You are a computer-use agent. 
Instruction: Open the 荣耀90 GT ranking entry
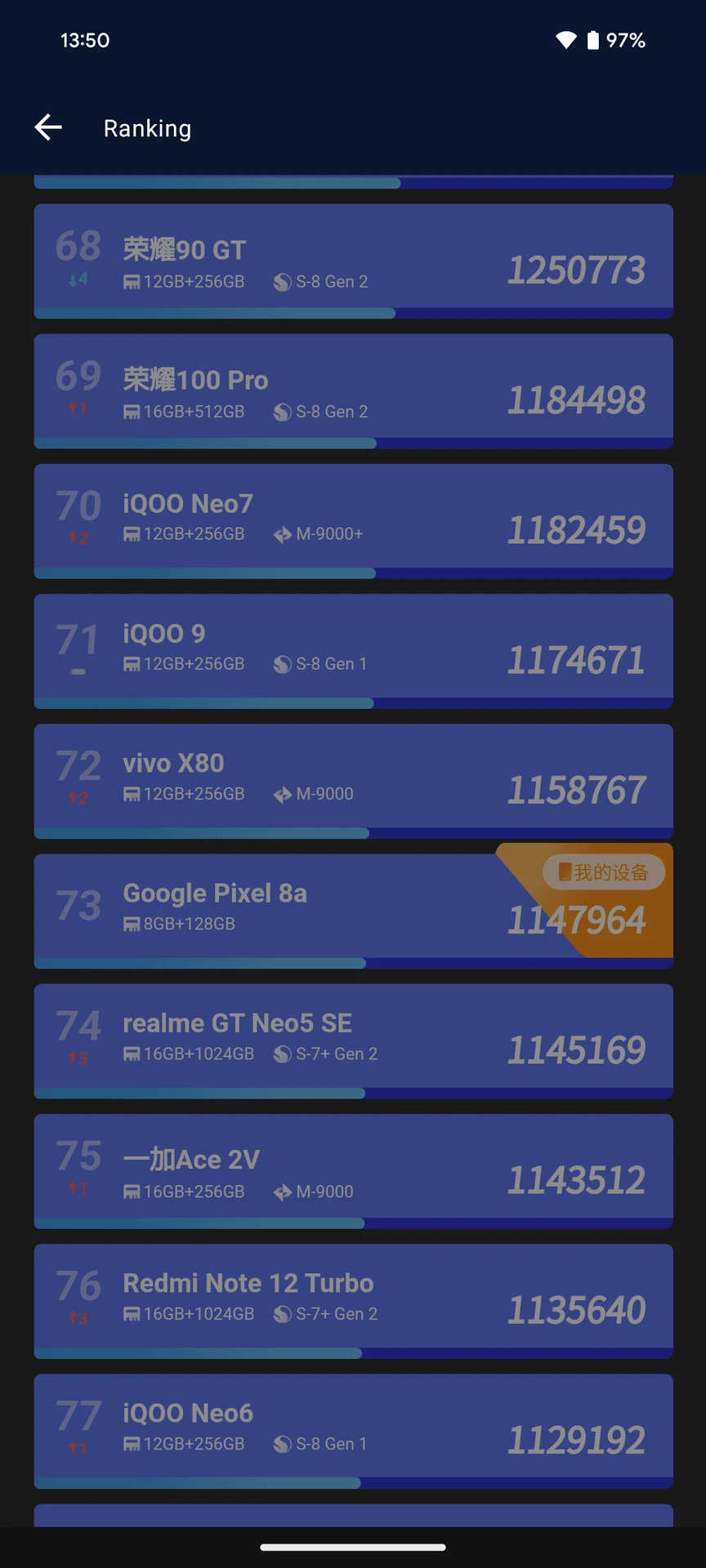[x=353, y=261]
